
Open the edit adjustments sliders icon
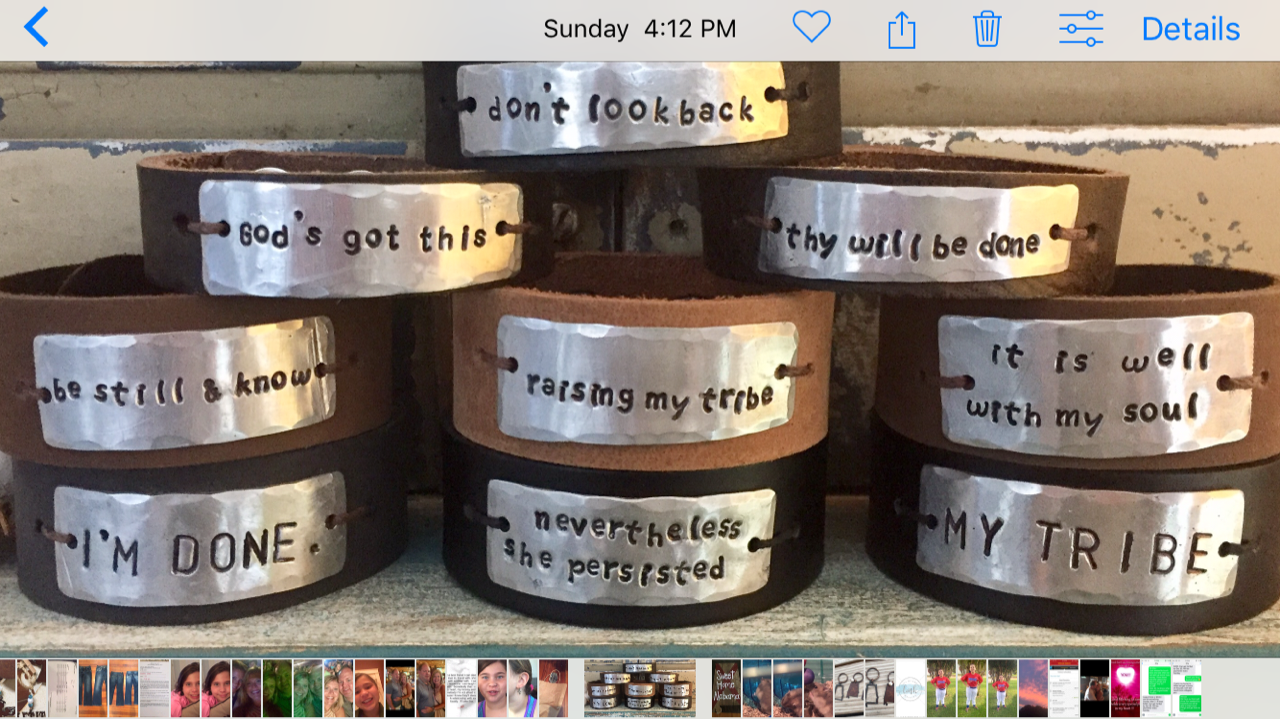pyautogui.click(x=1081, y=29)
